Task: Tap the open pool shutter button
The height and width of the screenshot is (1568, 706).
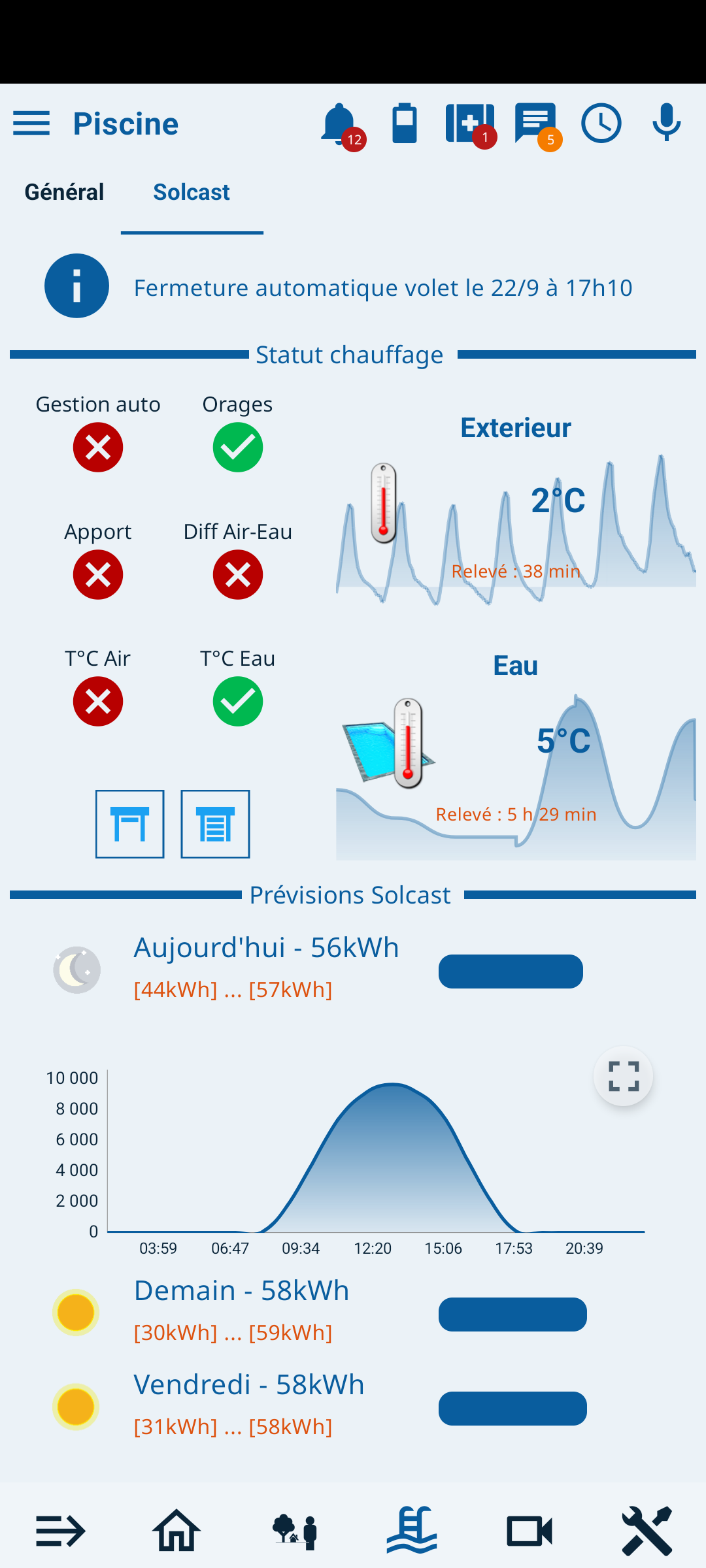Action: point(130,824)
